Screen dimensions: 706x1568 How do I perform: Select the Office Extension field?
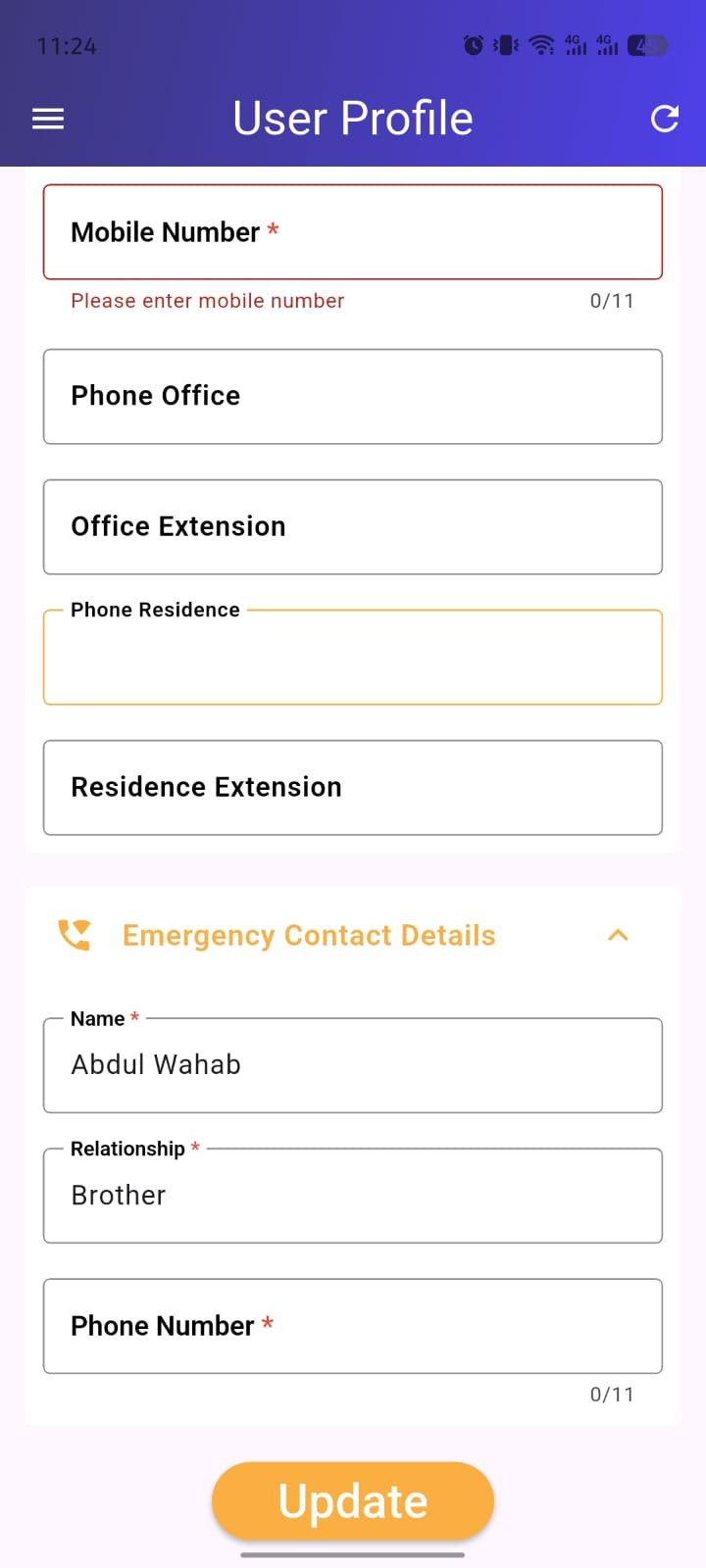pyautogui.click(x=353, y=526)
